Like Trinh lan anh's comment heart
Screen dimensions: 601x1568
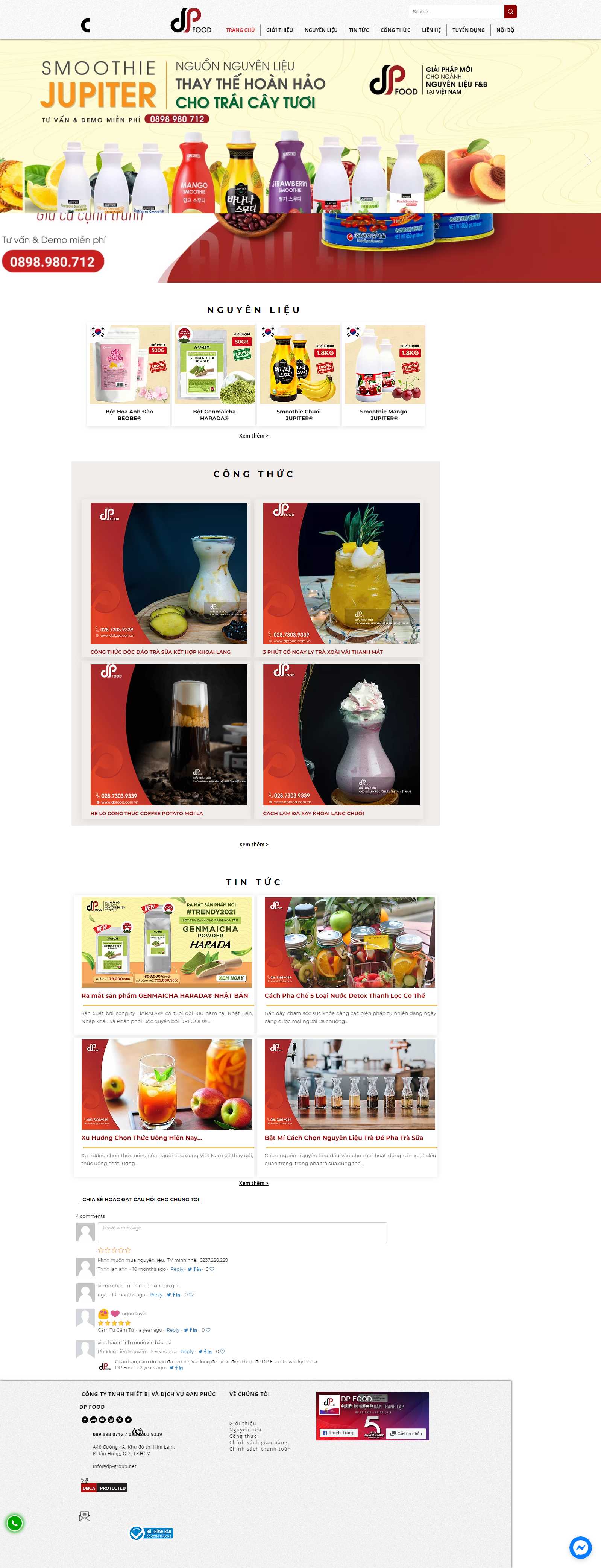pos(213,1270)
